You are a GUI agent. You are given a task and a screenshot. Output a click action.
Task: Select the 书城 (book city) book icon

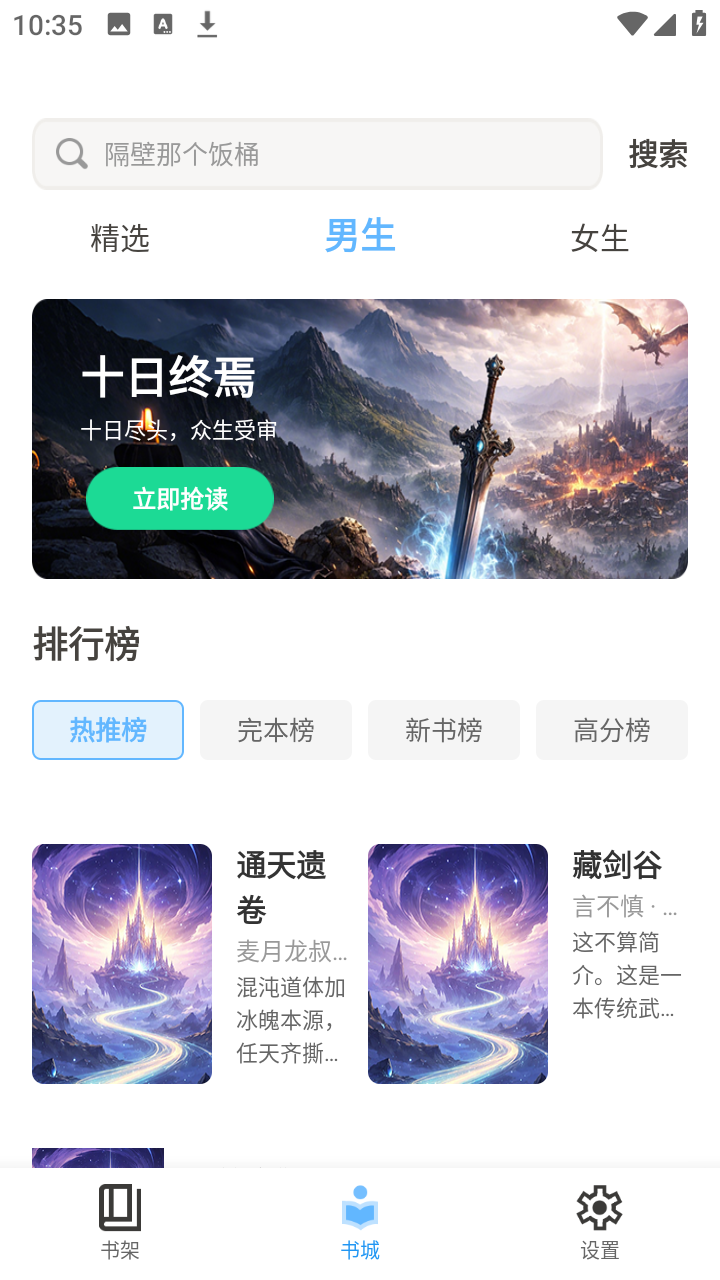[360, 1207]
